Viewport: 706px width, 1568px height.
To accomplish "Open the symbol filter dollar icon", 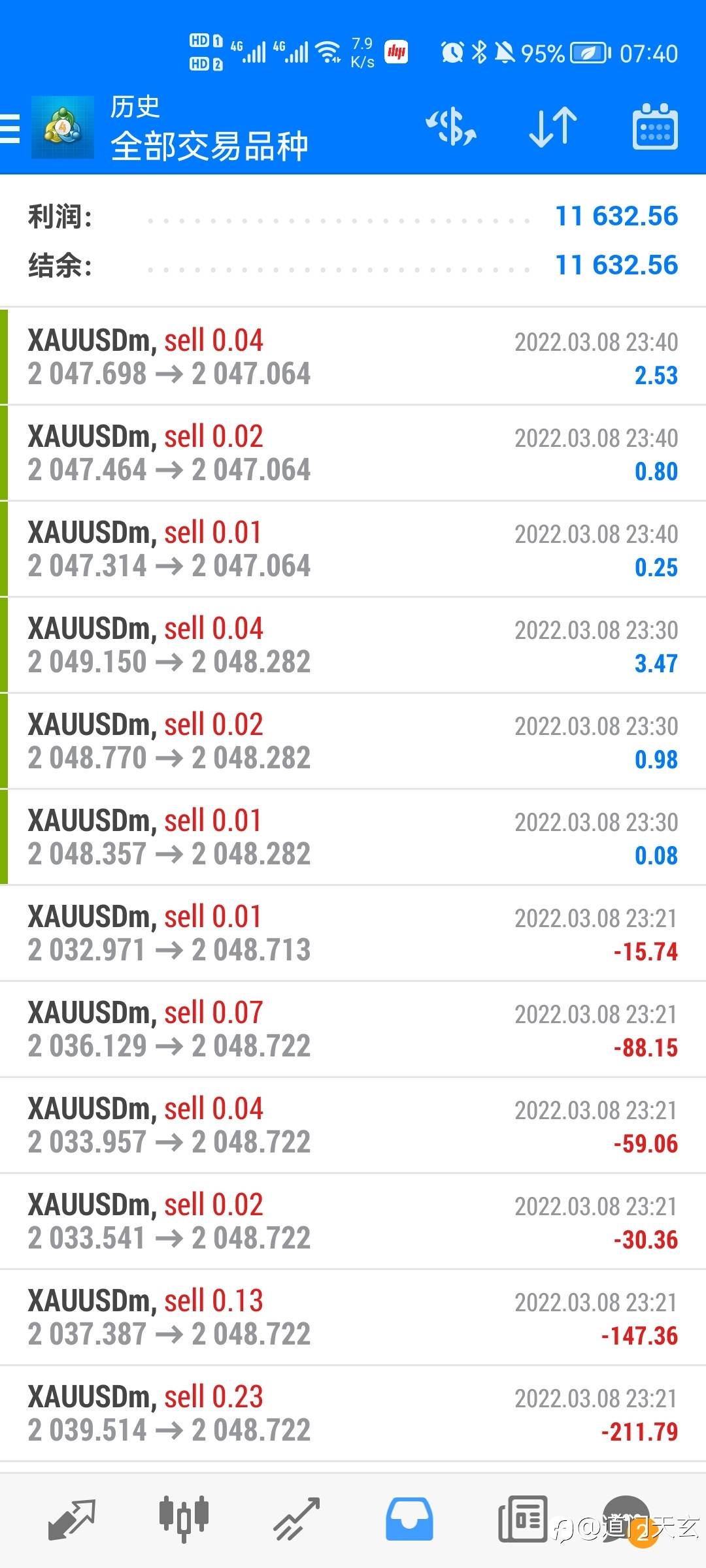I will point(451,127).
